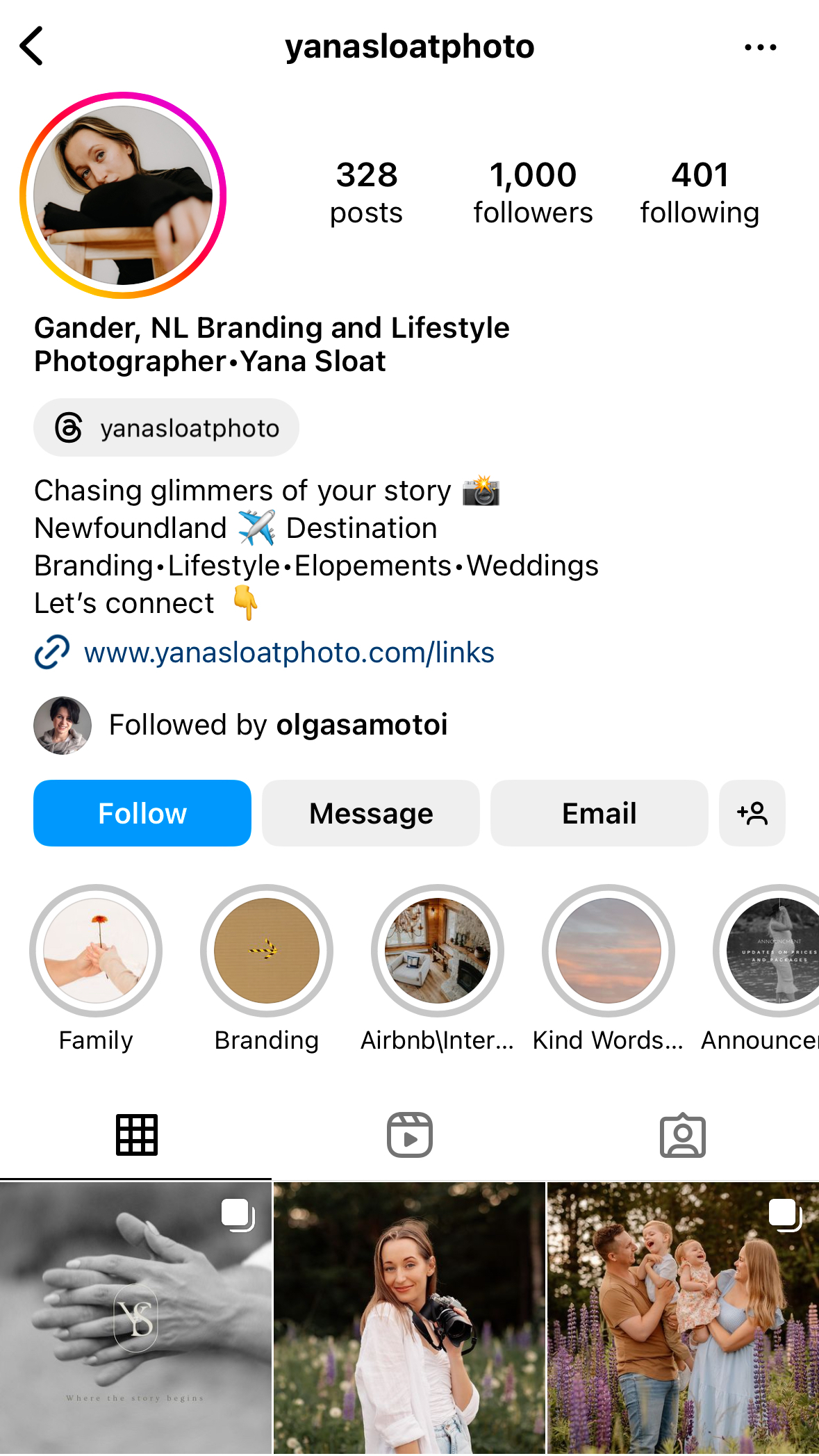Open the Airbnb\Inter... highlight
This screenshot has height=1456, width=819.
(x=438, y=951)
